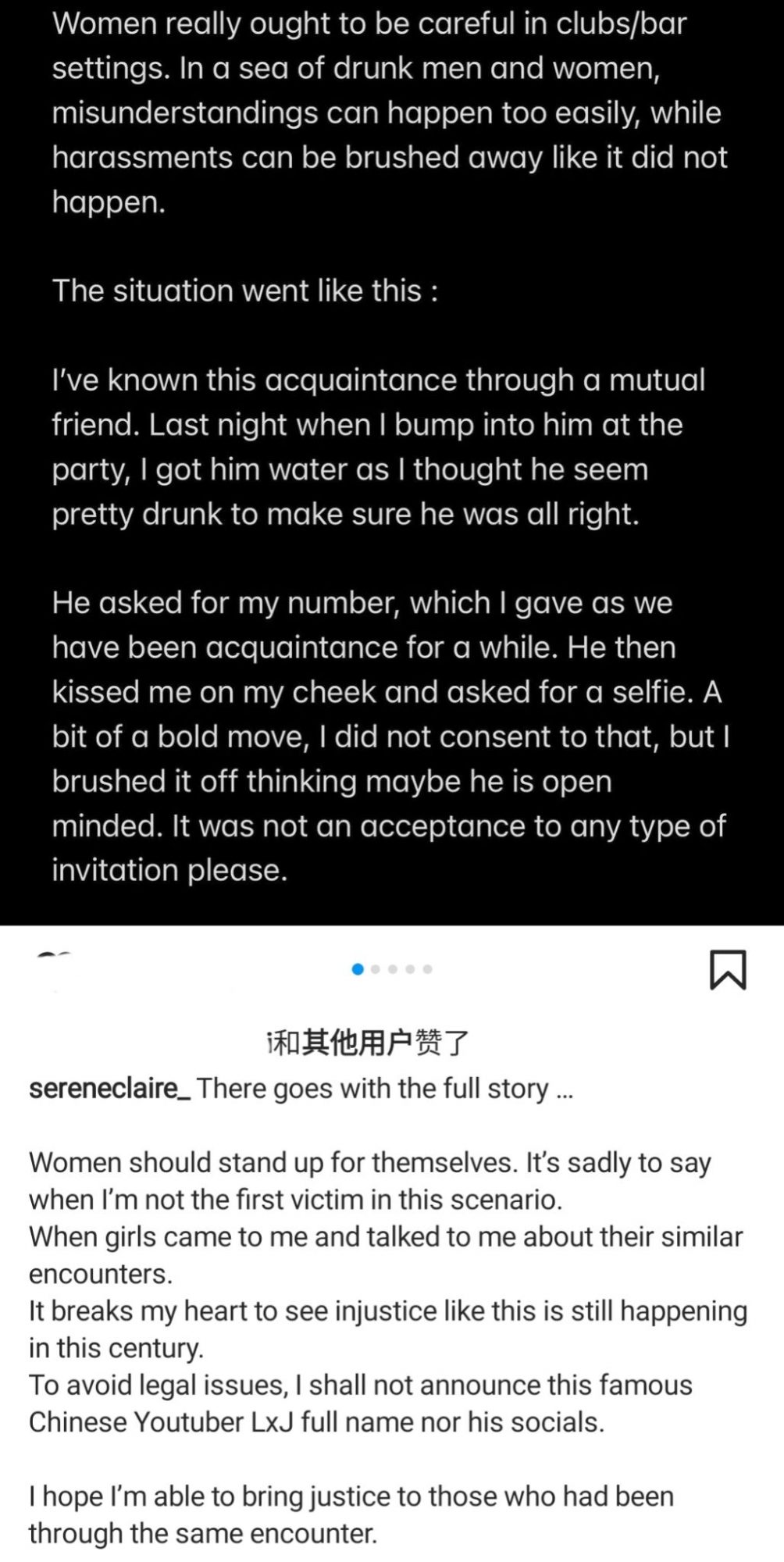Open the sereneclaire_ profile from the caption

109,1088
